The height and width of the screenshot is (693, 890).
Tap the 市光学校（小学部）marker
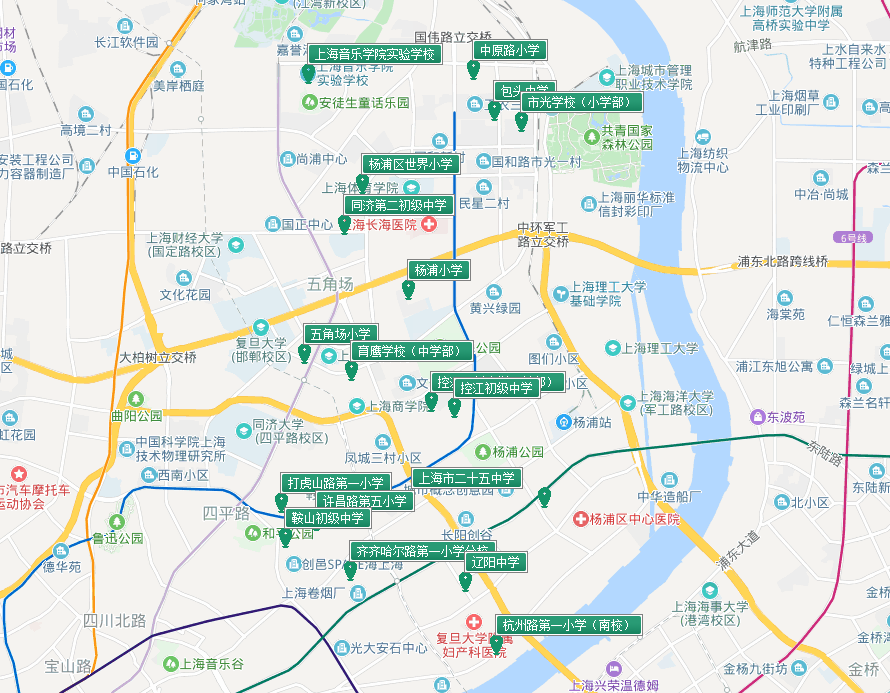[521, 121]
